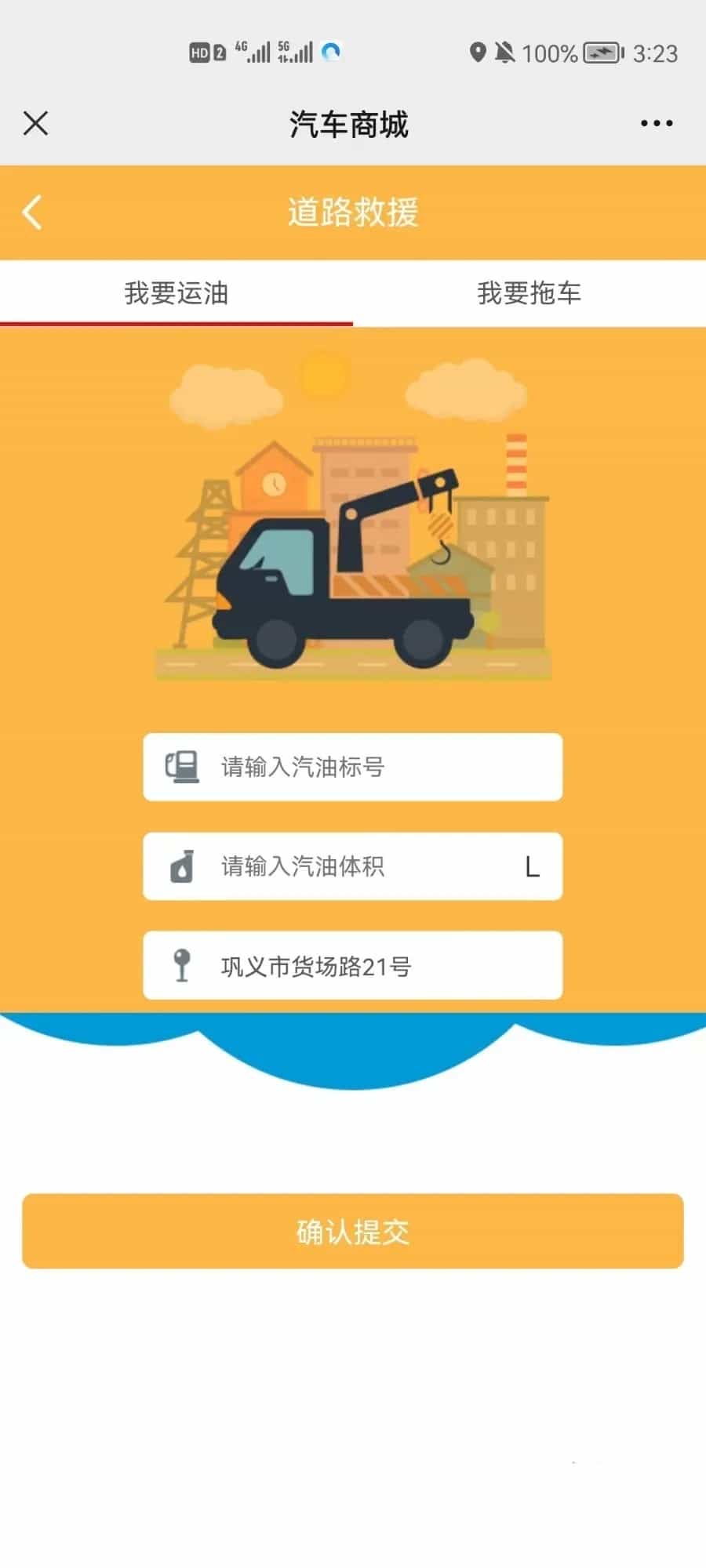
Task: Select the 我要运油 tab
Action: 176,293
